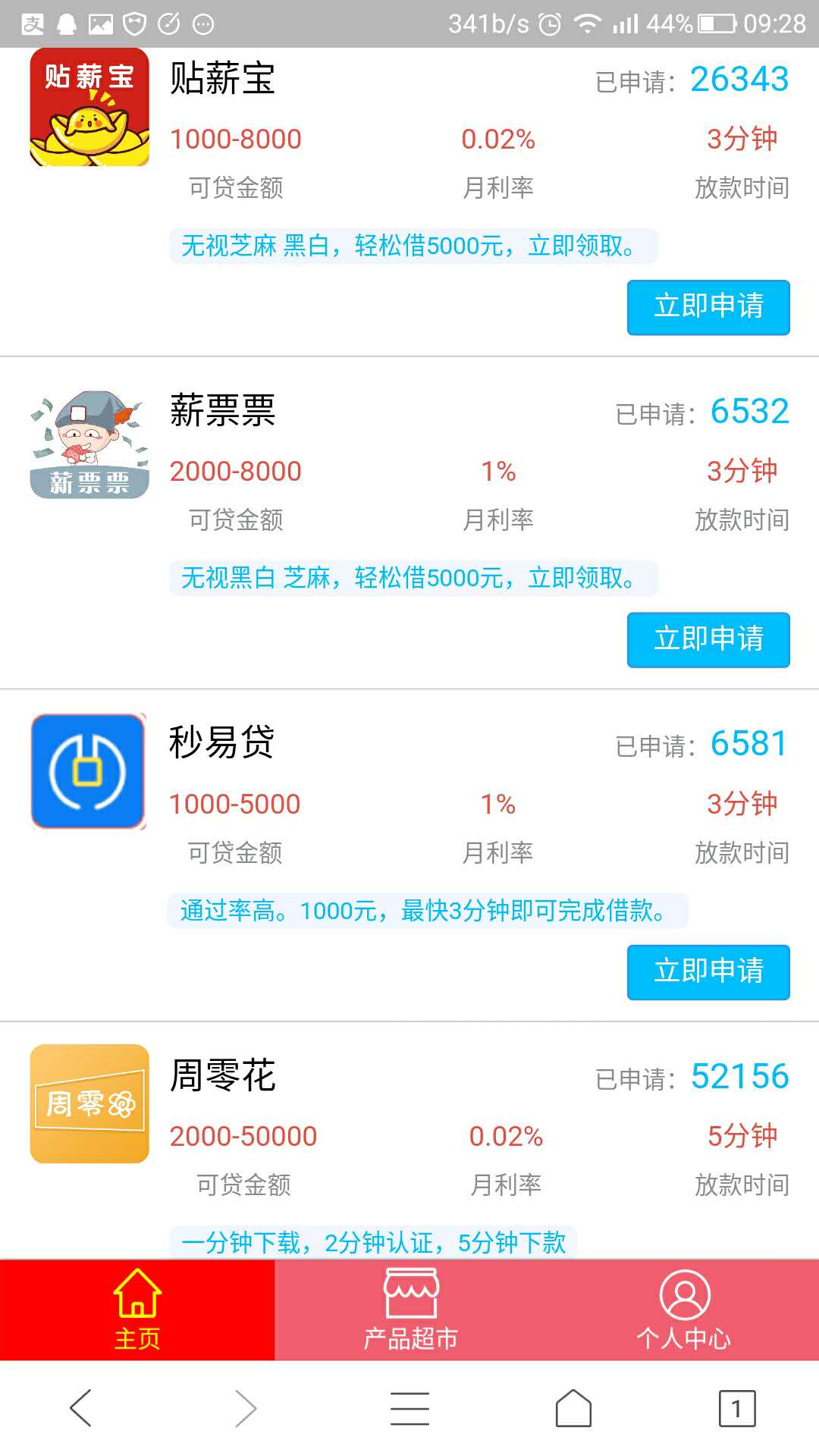Open the browser tab switcher
The height and width of the screenshot is (1456, 819).
[736, 1408]
